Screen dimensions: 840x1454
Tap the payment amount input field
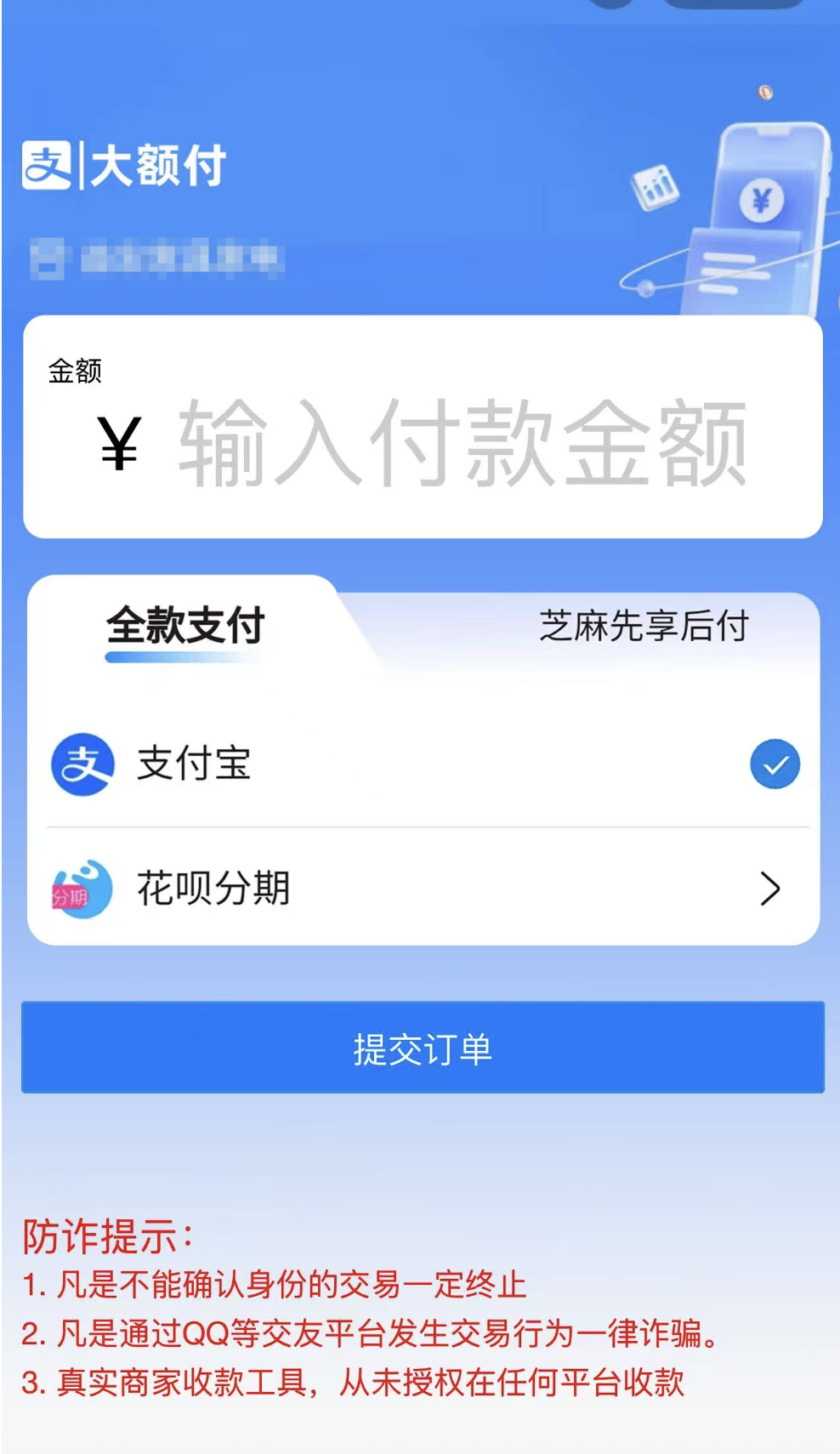(x=463, y=444)
